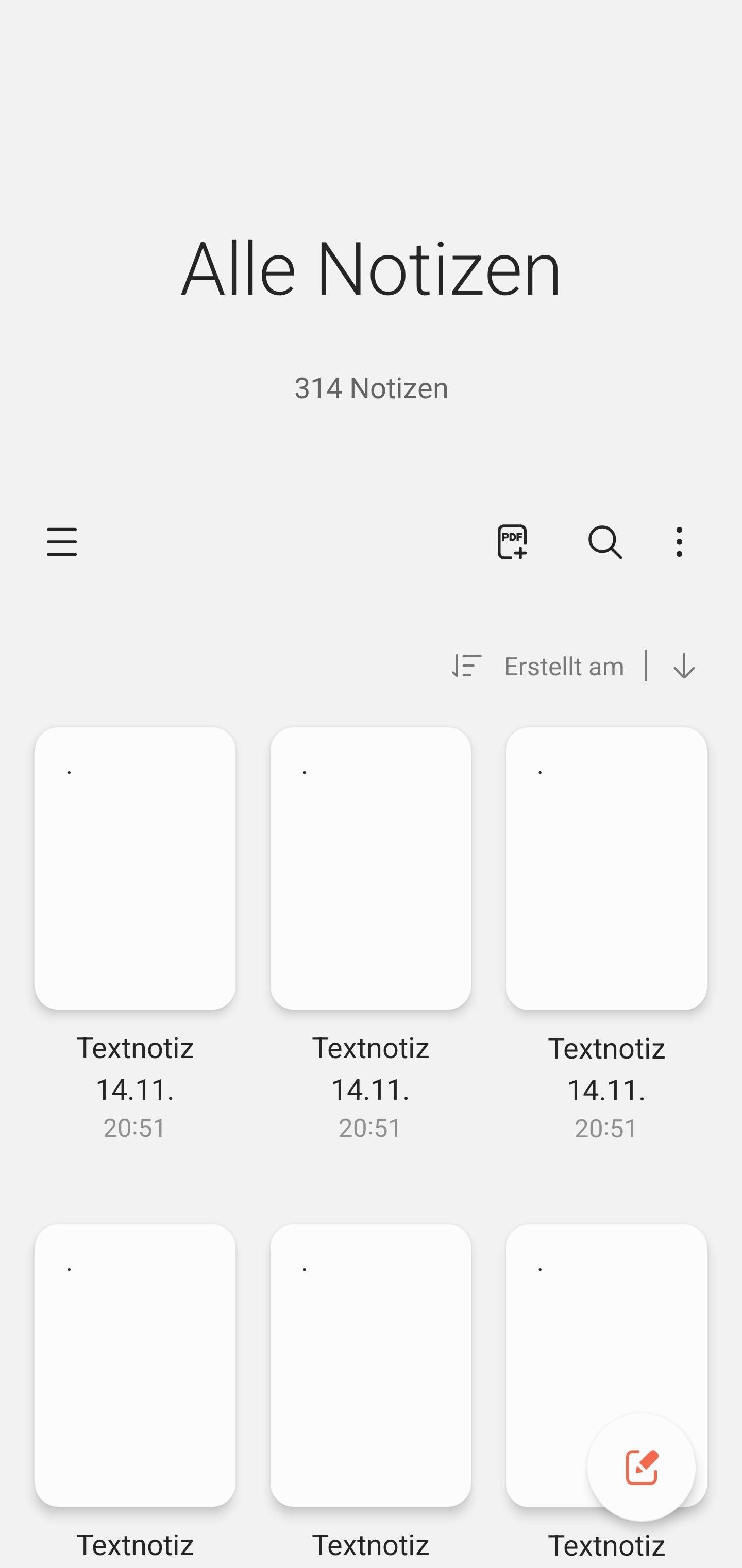Reverse the sort order arrow

pos(684,666)
